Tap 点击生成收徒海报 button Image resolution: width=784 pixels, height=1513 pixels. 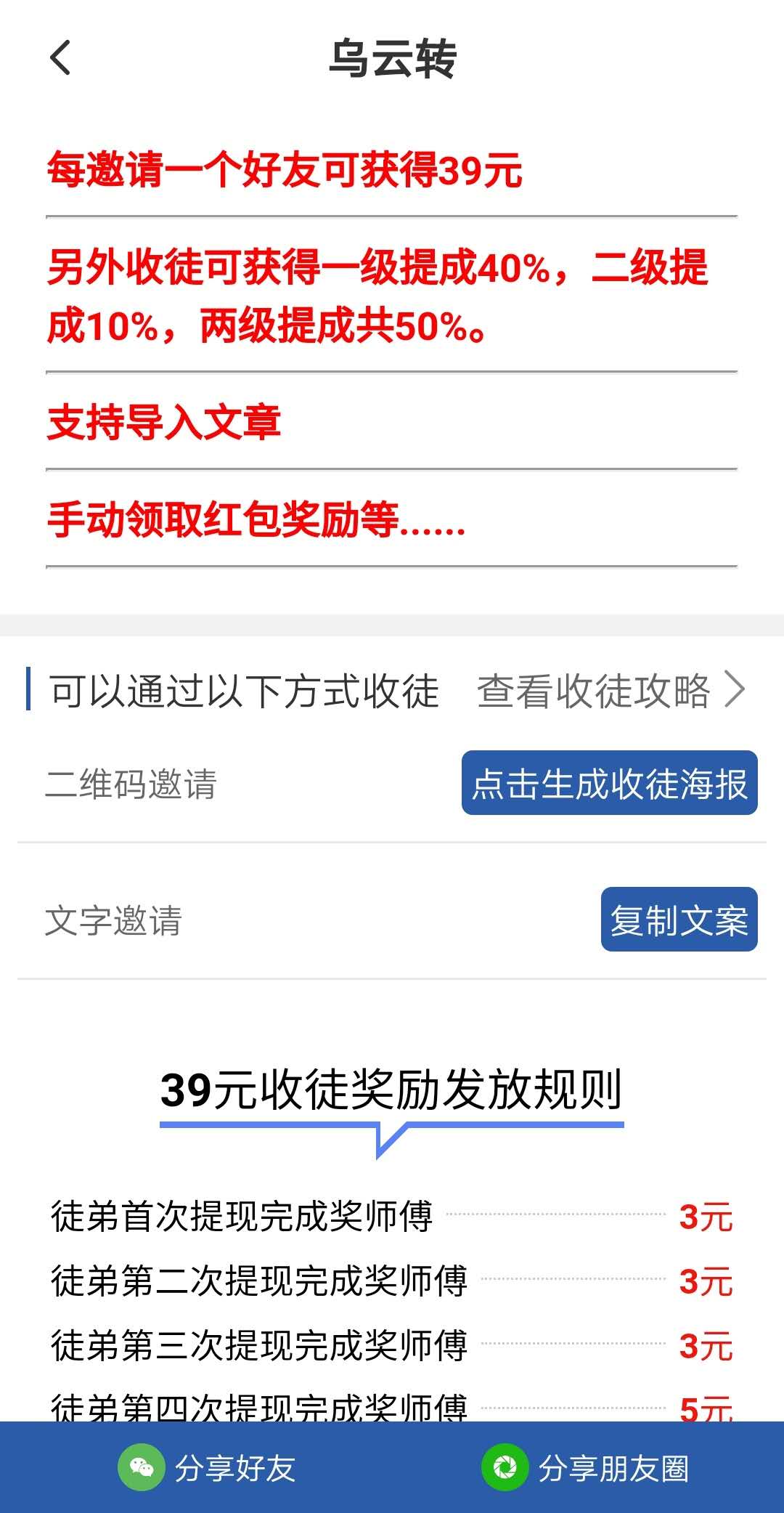[610, 783]
